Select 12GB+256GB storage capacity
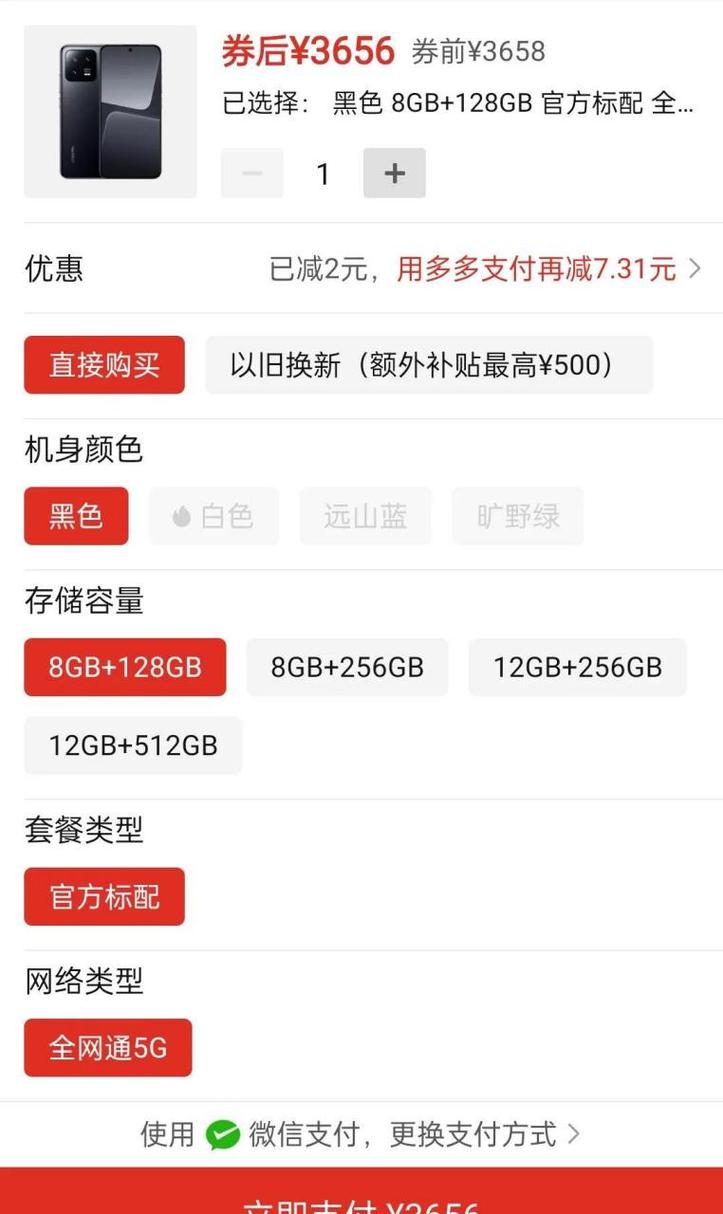This screenshot has height=1214, width=723. tap(577, 667)
